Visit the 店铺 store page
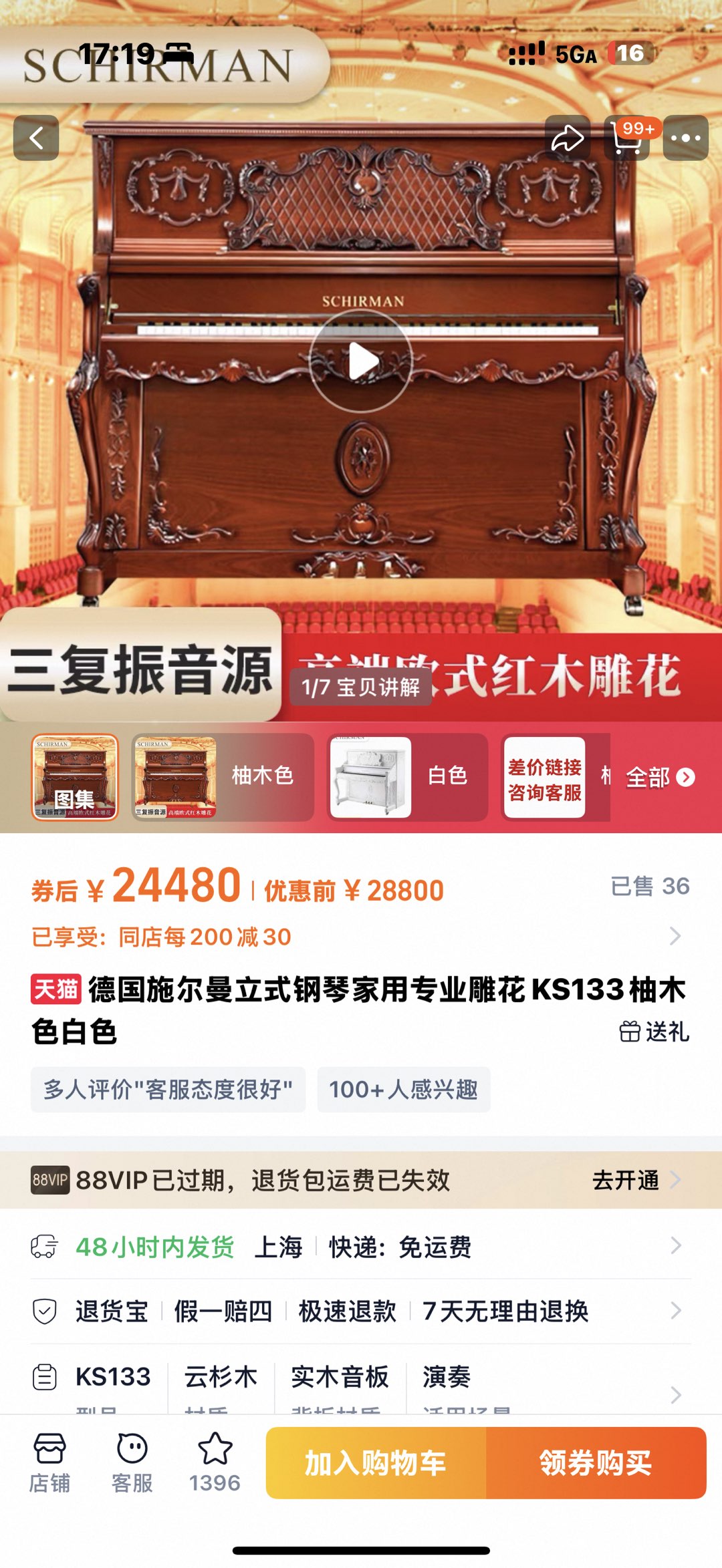 pyautogui.click(x=49, y=1462)
